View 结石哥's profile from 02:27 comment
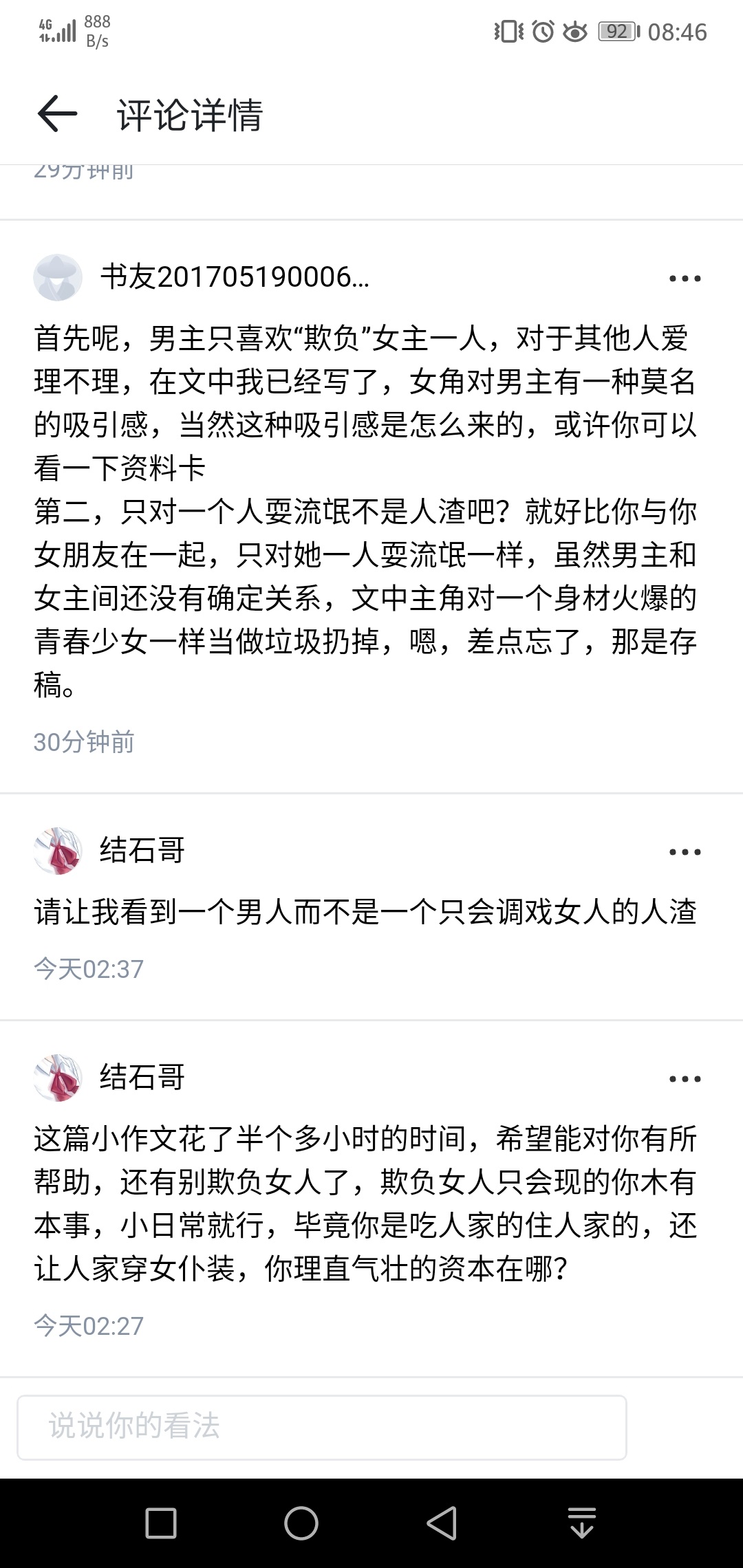 pyautogui.click(x=58, y=1078)
